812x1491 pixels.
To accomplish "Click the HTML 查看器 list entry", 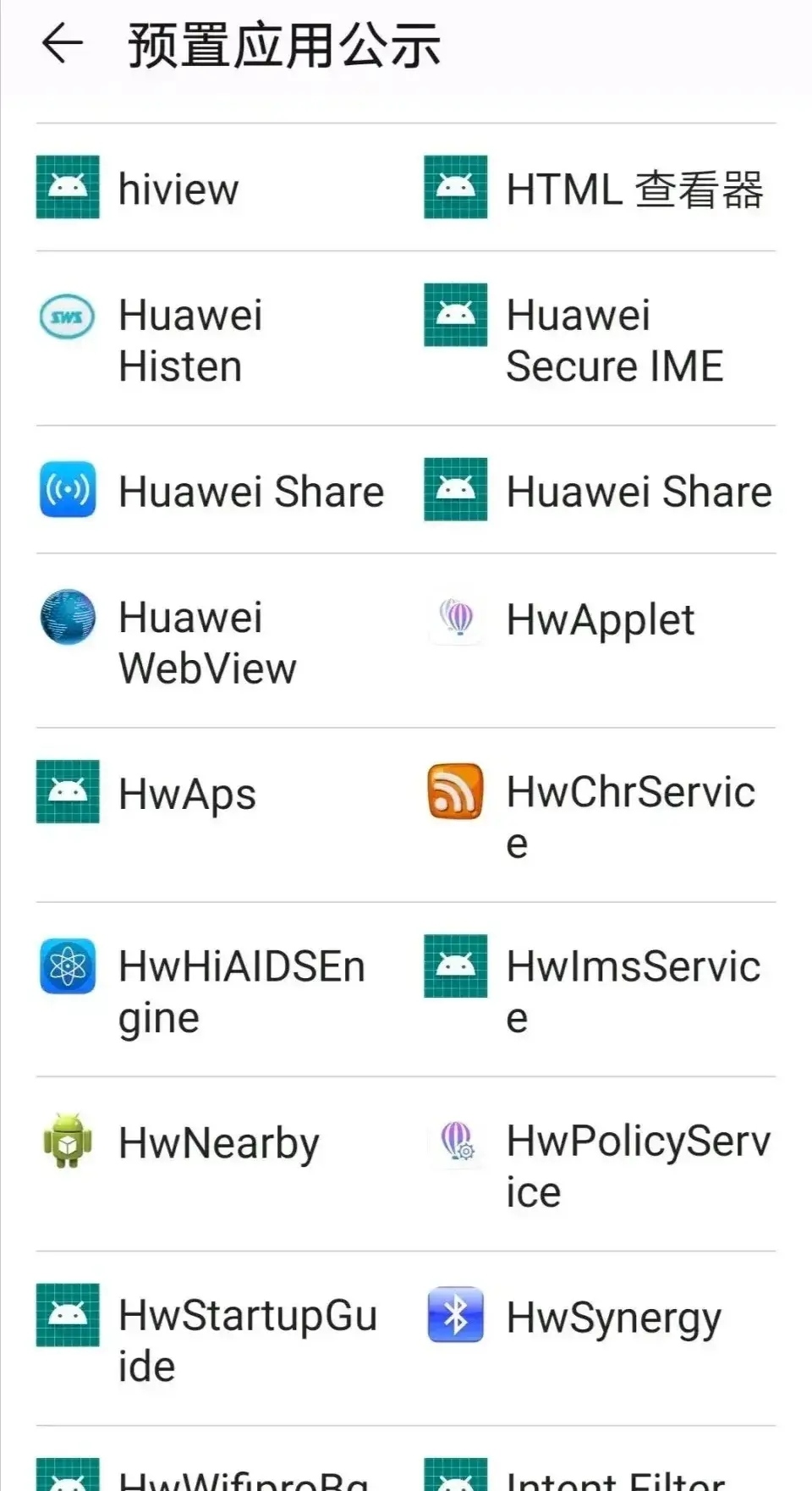I will [592, 188].
